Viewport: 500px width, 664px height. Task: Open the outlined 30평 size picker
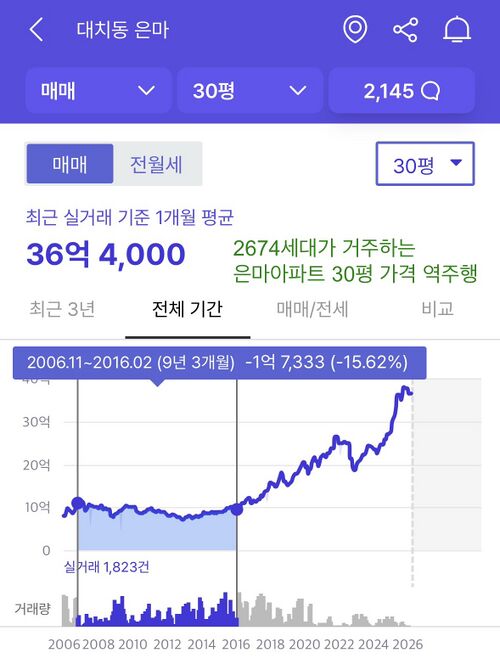(x=425, y=164)
